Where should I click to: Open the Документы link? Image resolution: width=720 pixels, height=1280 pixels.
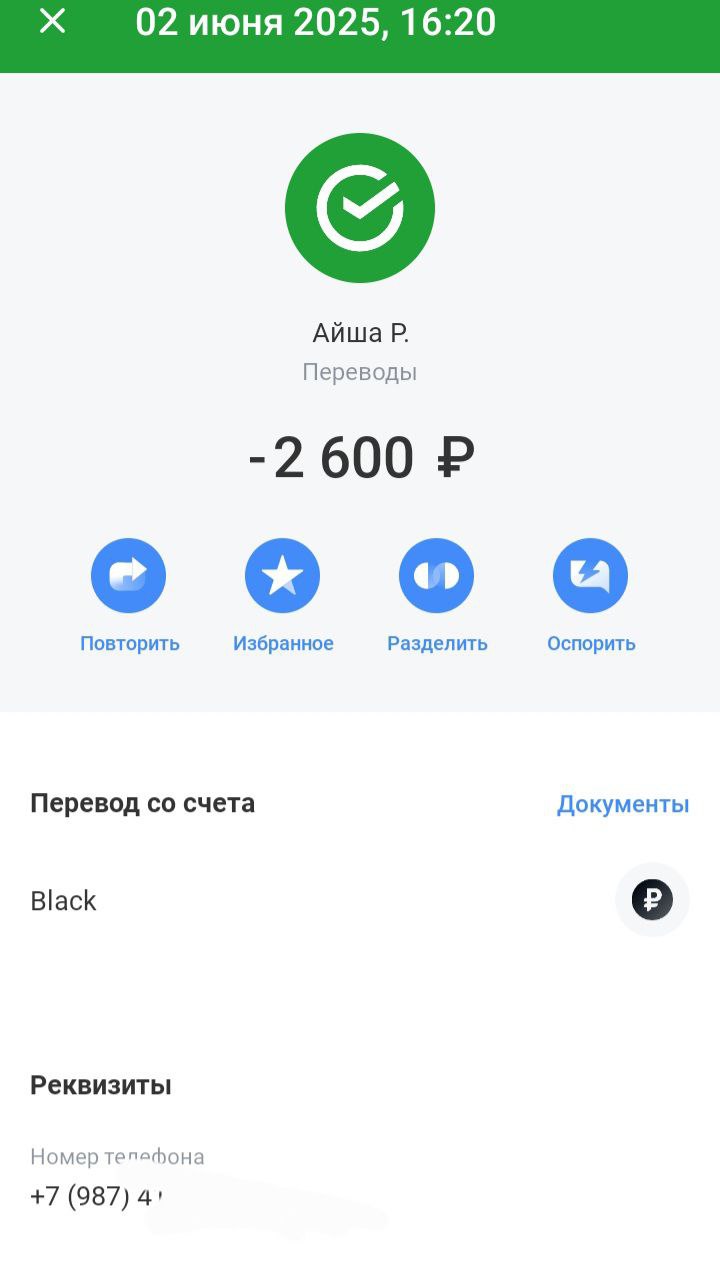pos(622,804)
